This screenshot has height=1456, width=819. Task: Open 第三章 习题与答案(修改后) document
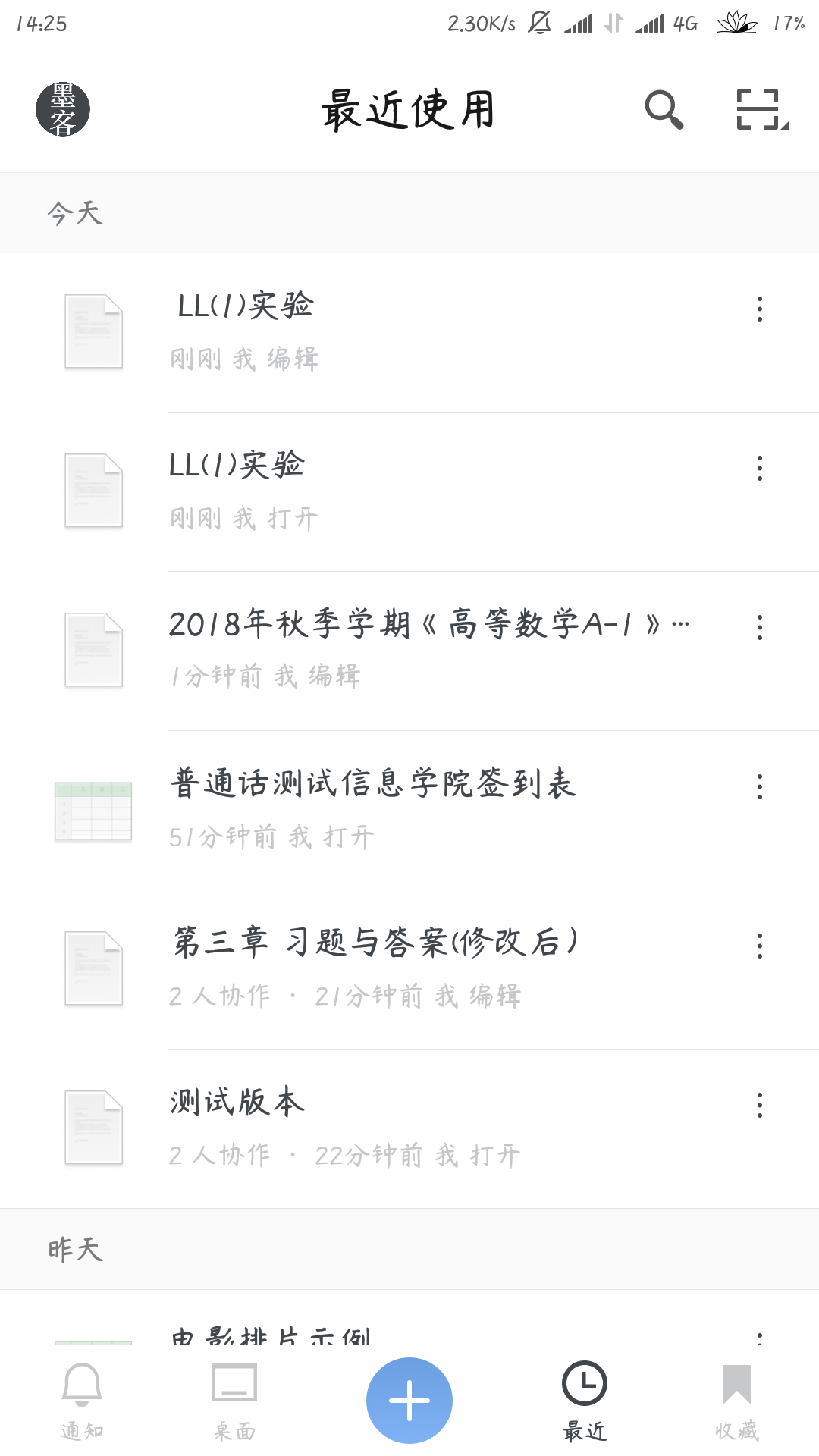coord(409,970)
